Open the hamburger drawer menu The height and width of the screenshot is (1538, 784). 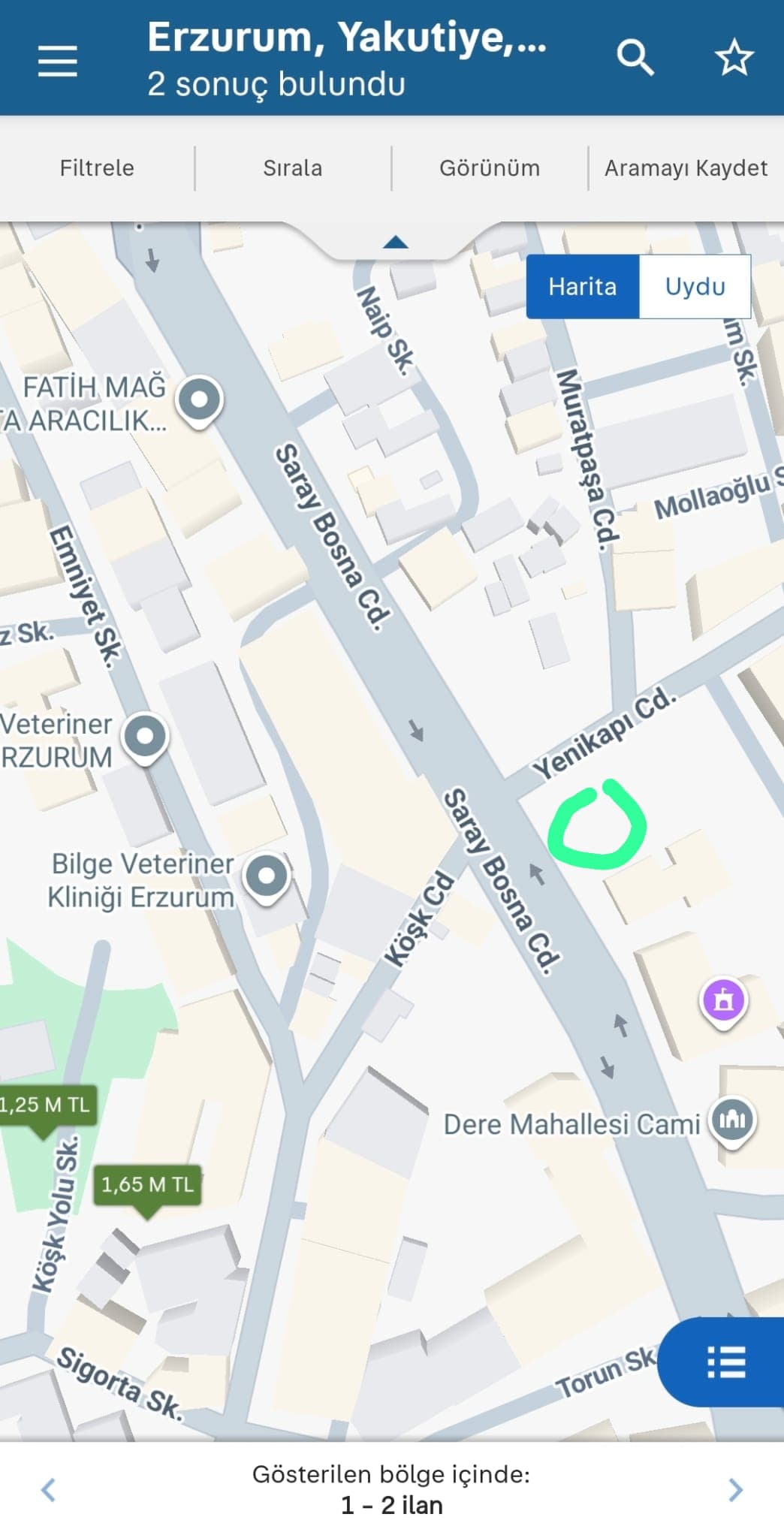pyautogui.click(x=58, y=60)
